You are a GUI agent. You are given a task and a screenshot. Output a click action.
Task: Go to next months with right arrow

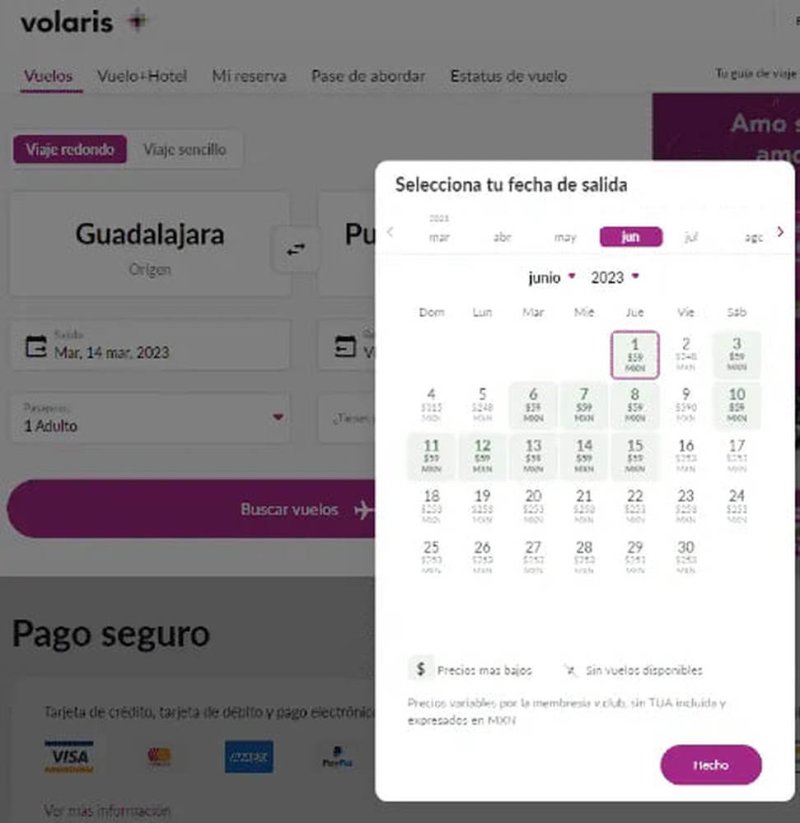point(780,232)
